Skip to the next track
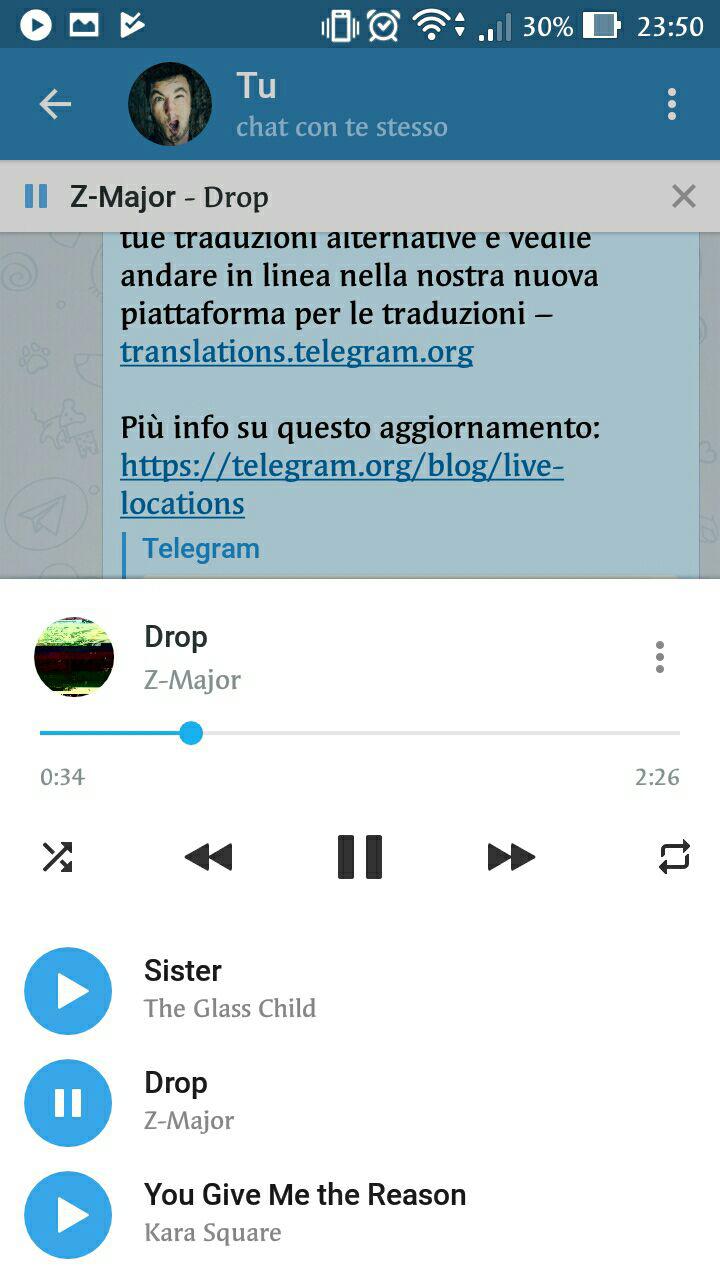Screen dimensions: 720x1280 click(x=511, y=857)
